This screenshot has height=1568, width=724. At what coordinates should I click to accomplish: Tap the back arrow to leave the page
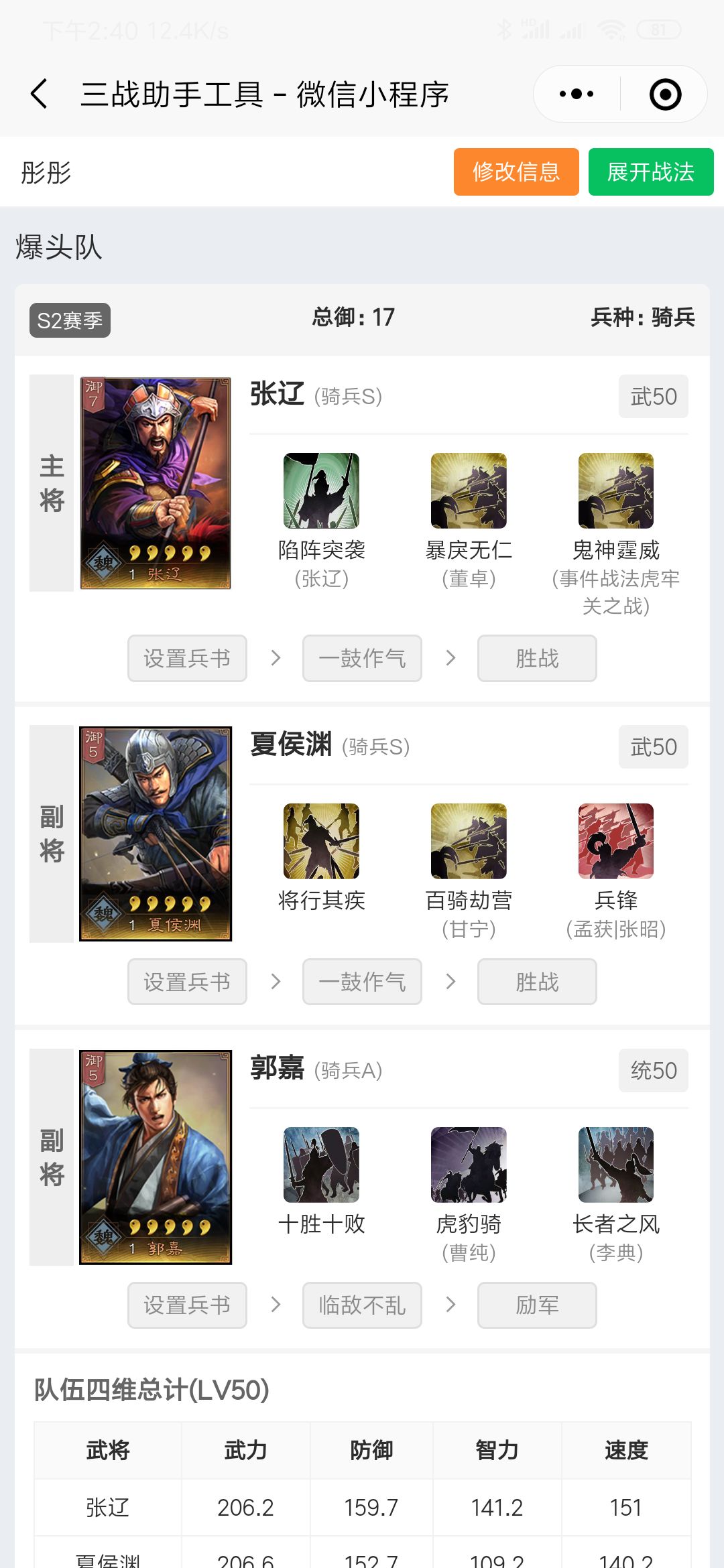(38, 94)
